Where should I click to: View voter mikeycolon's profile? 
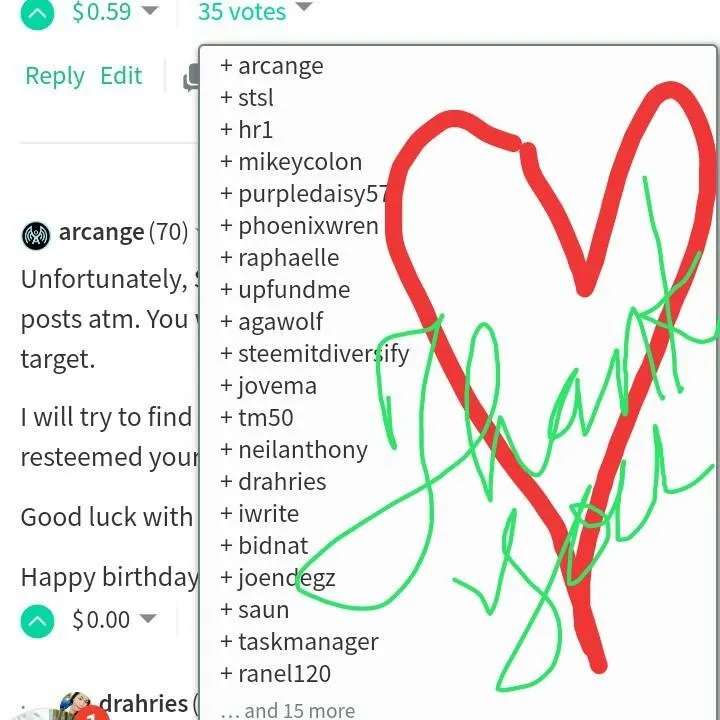coord(299,162)
